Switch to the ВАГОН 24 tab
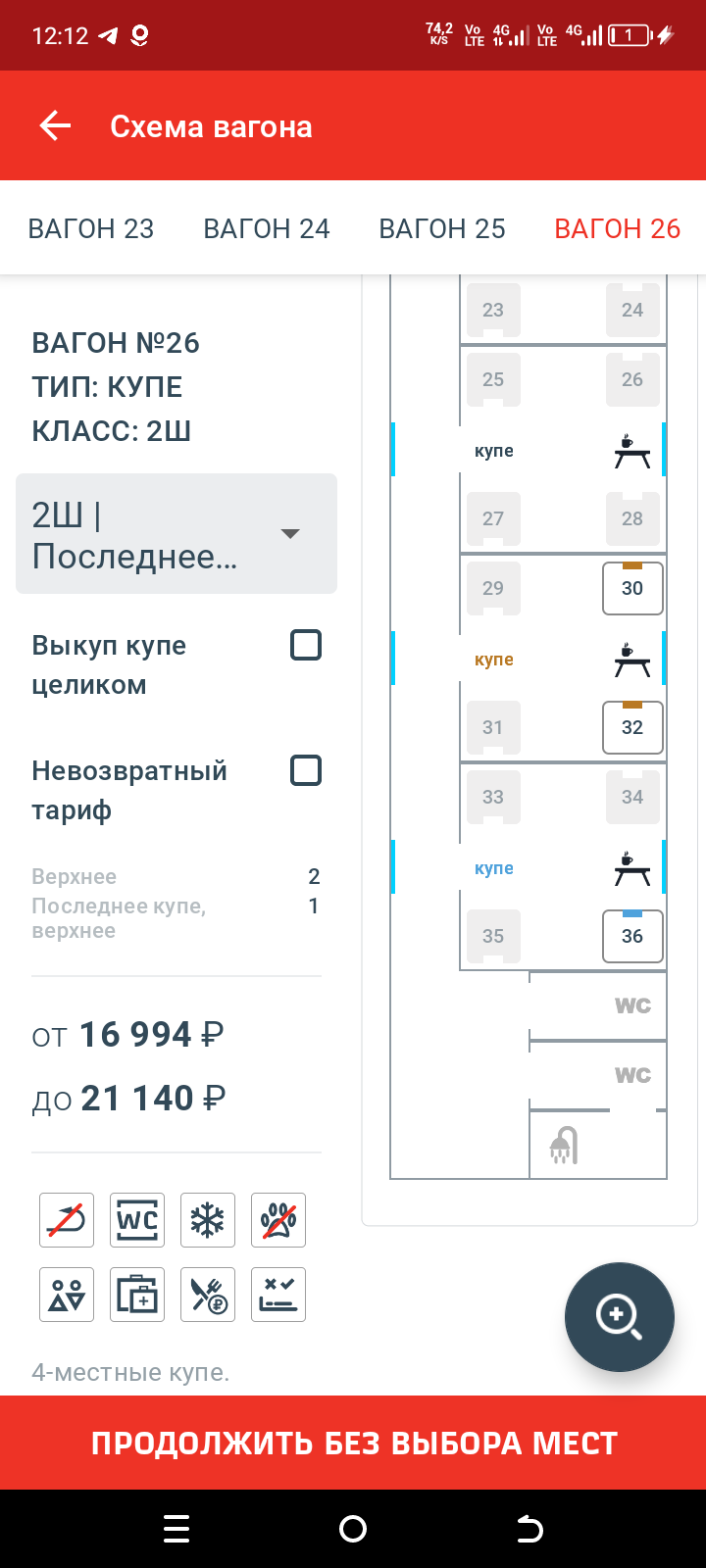Image resolution: width=706 pixels, height=1568 pixels. point(267,228)
